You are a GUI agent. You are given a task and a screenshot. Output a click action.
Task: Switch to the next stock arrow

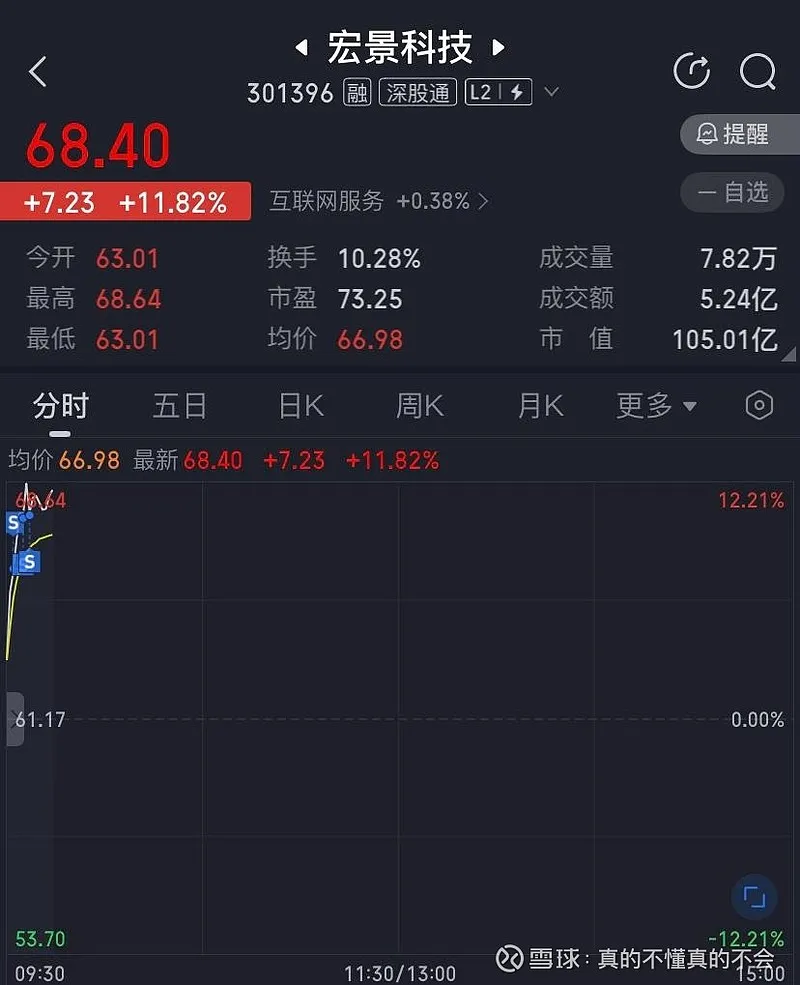(498, 47)
